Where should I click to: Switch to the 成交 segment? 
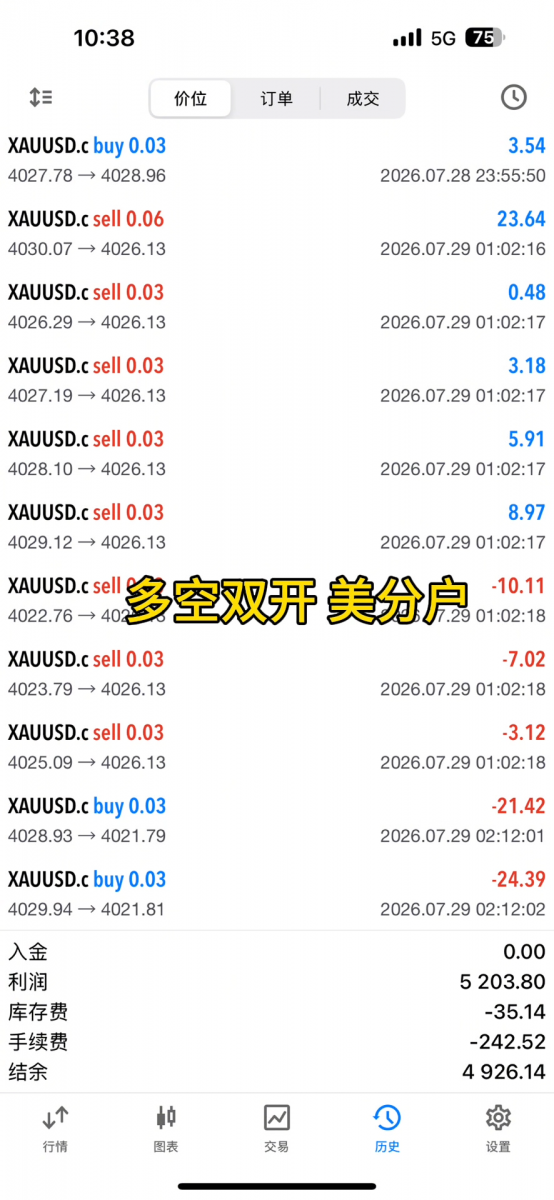pos(363,99)
